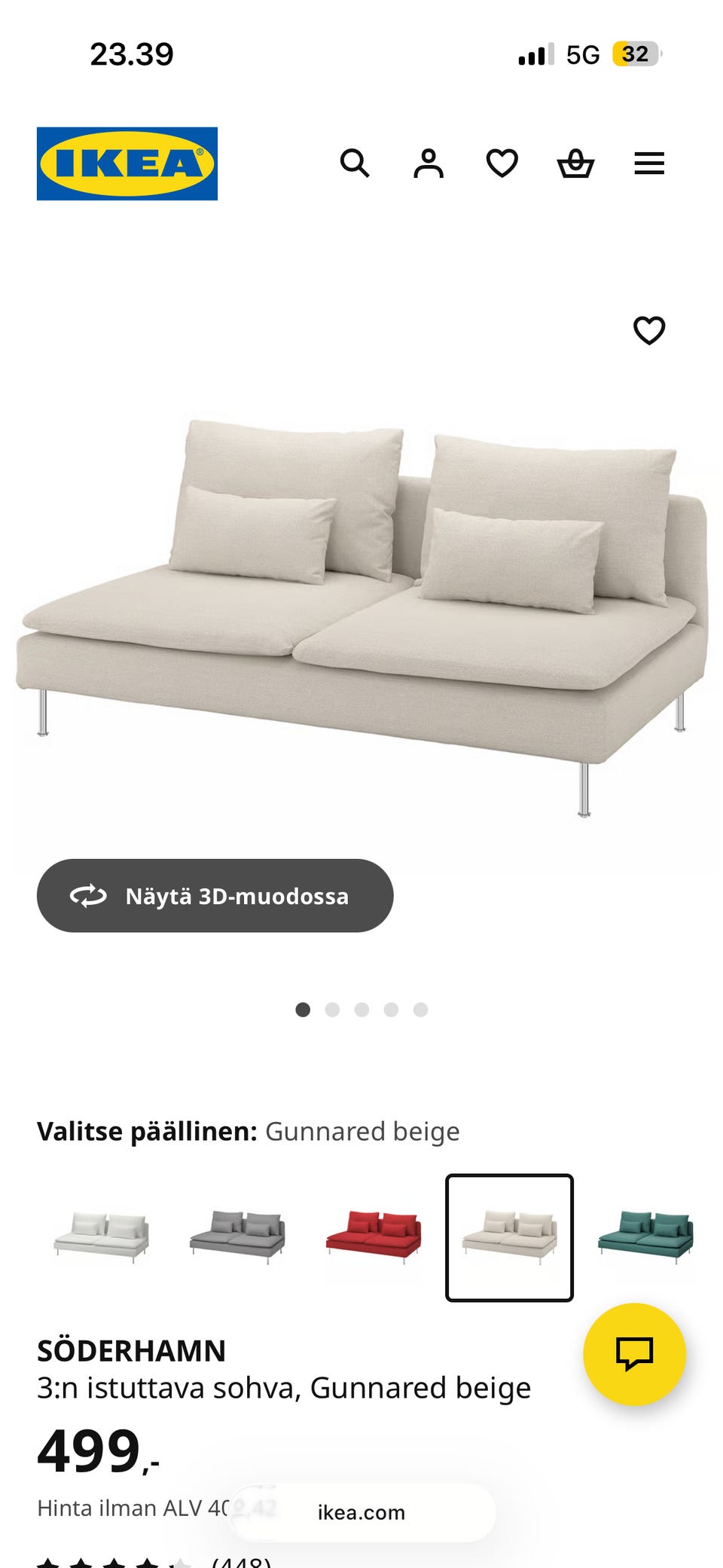Image resolution: width=723 pixels, height=1568 pixels.
Task: Open the yellow chat bubble button
Action: (634, 1354)
